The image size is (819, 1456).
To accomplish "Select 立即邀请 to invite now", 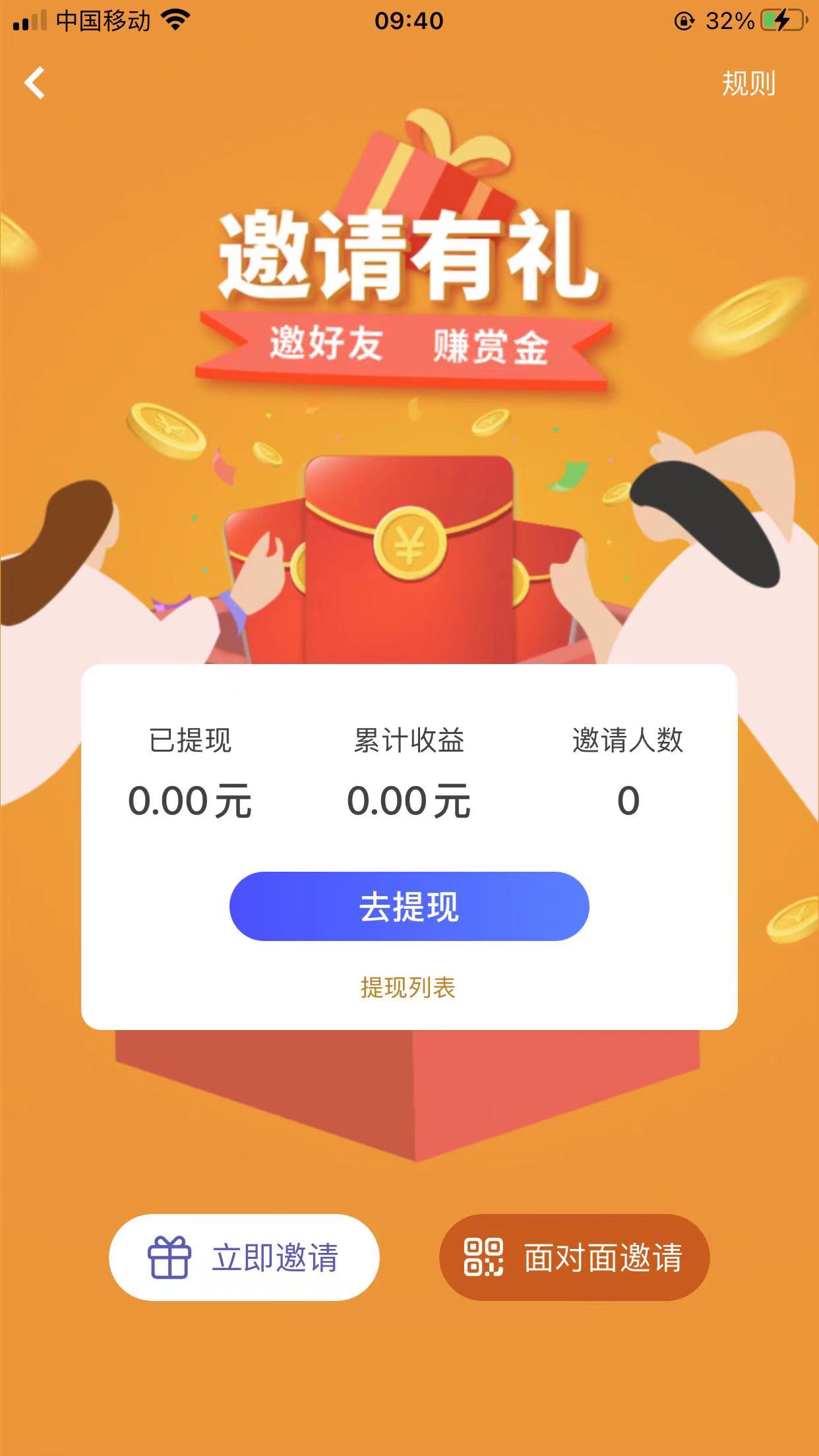I will point(244,1257).
